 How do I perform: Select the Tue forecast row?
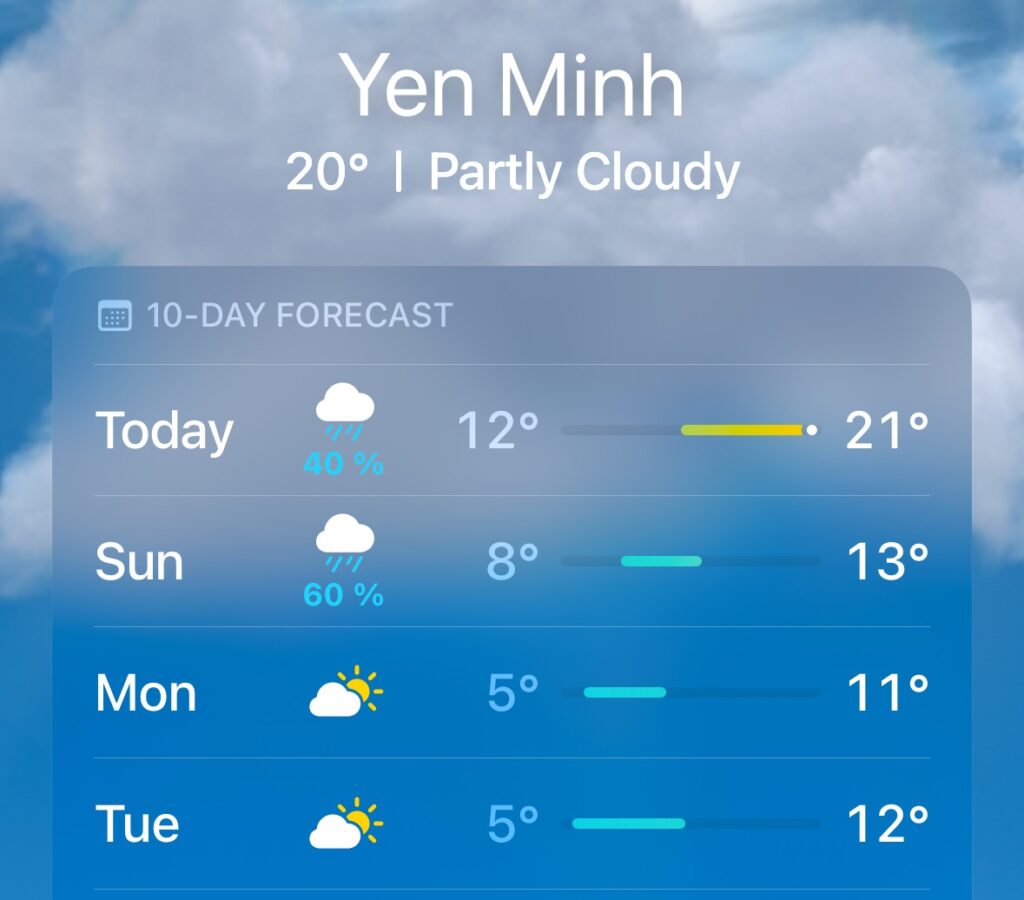(511, 824)
